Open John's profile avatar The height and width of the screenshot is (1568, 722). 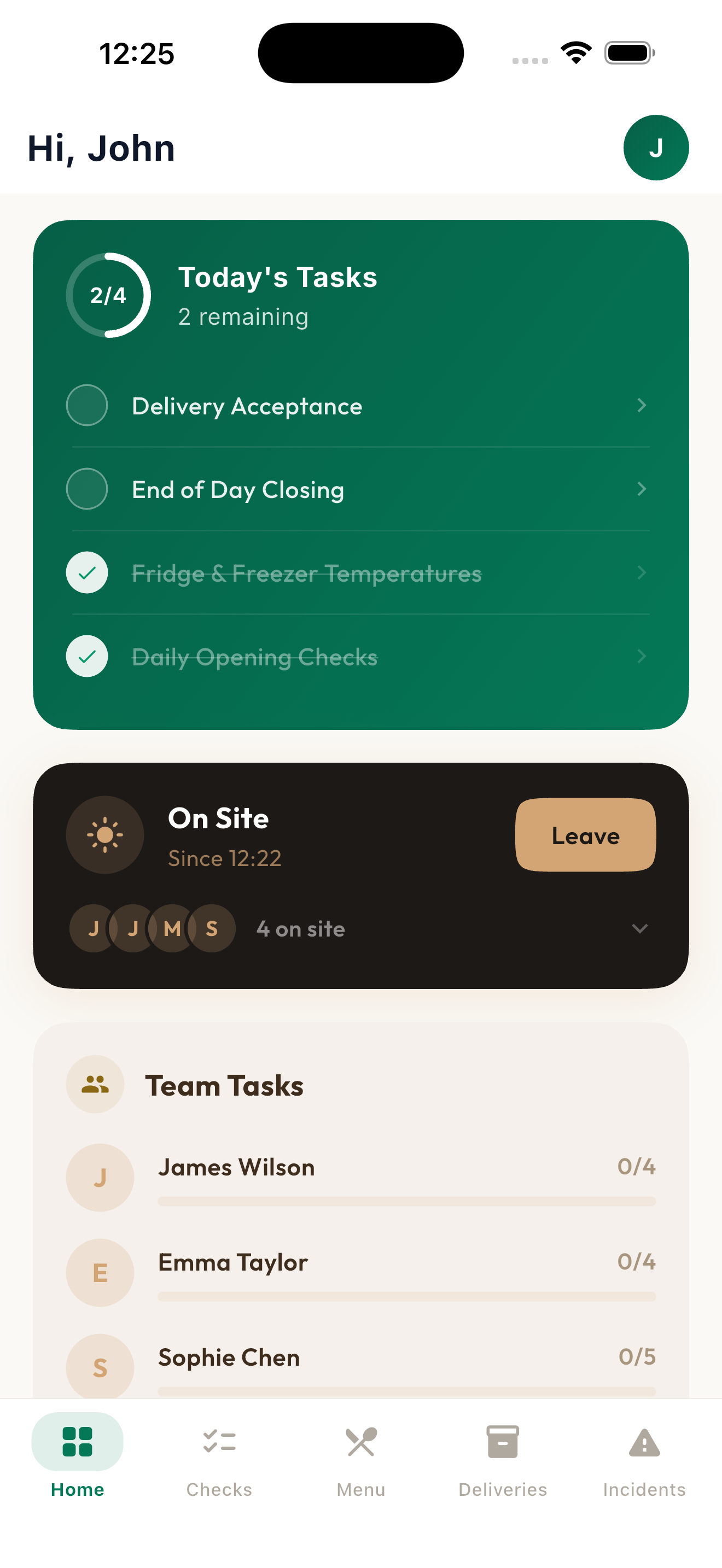(x=656, y=148)
